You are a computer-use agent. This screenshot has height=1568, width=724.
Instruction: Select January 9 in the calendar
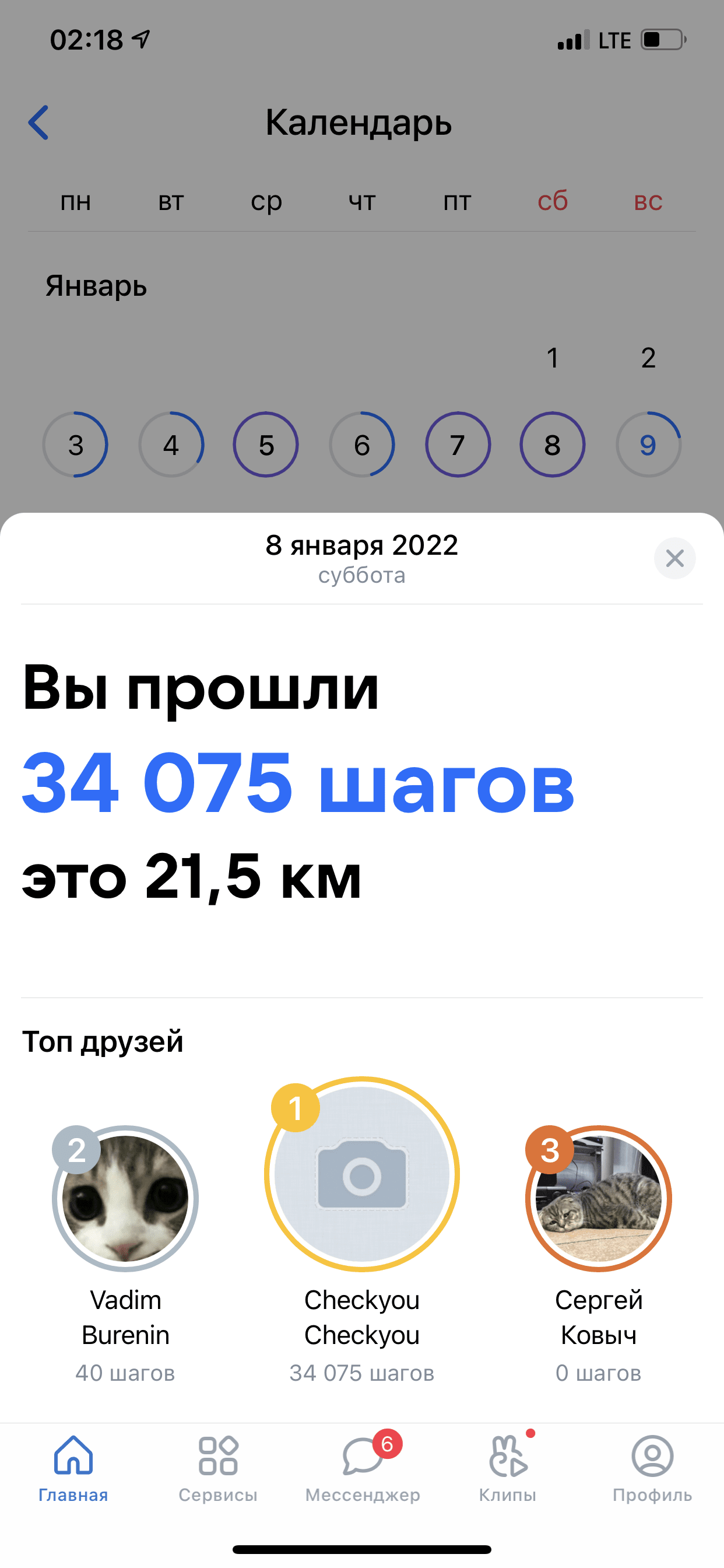(x=648, y=445)
